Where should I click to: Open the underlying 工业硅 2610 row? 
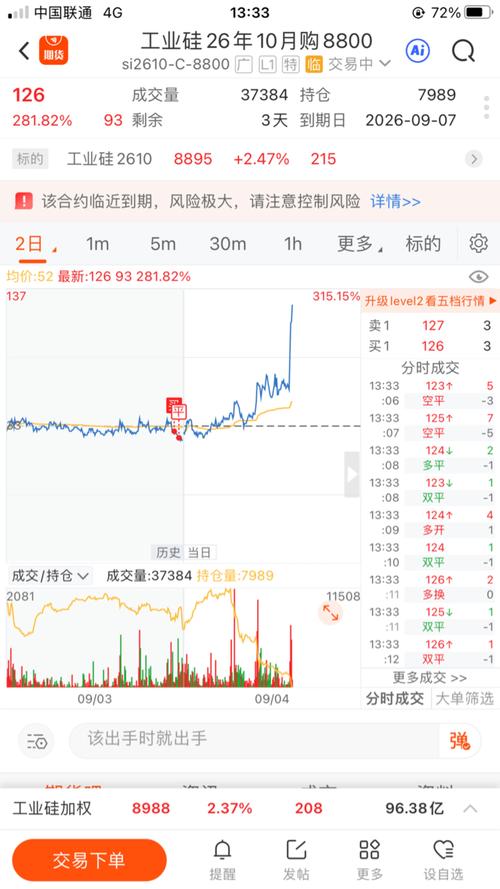(250, 159)
